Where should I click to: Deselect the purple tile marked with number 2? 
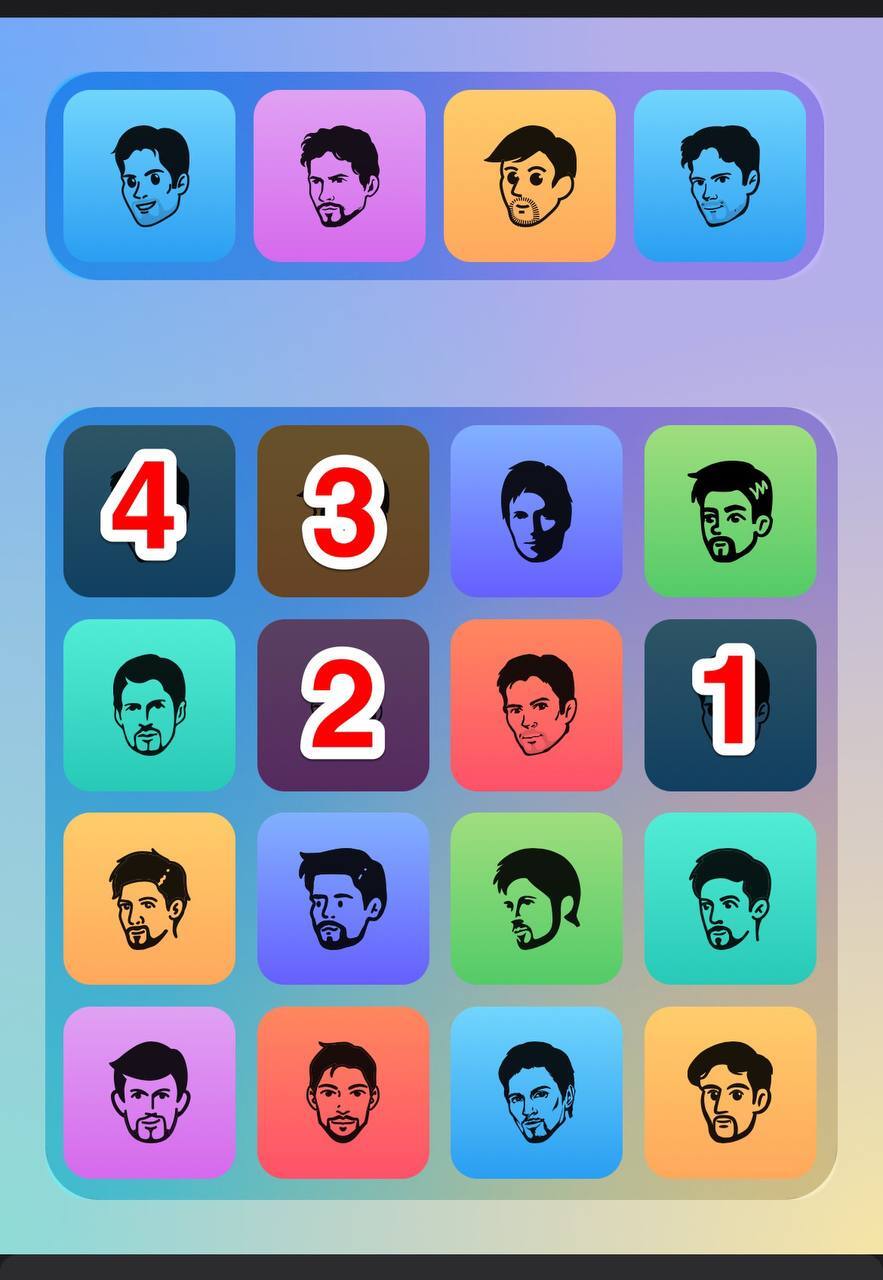(343, 704)
